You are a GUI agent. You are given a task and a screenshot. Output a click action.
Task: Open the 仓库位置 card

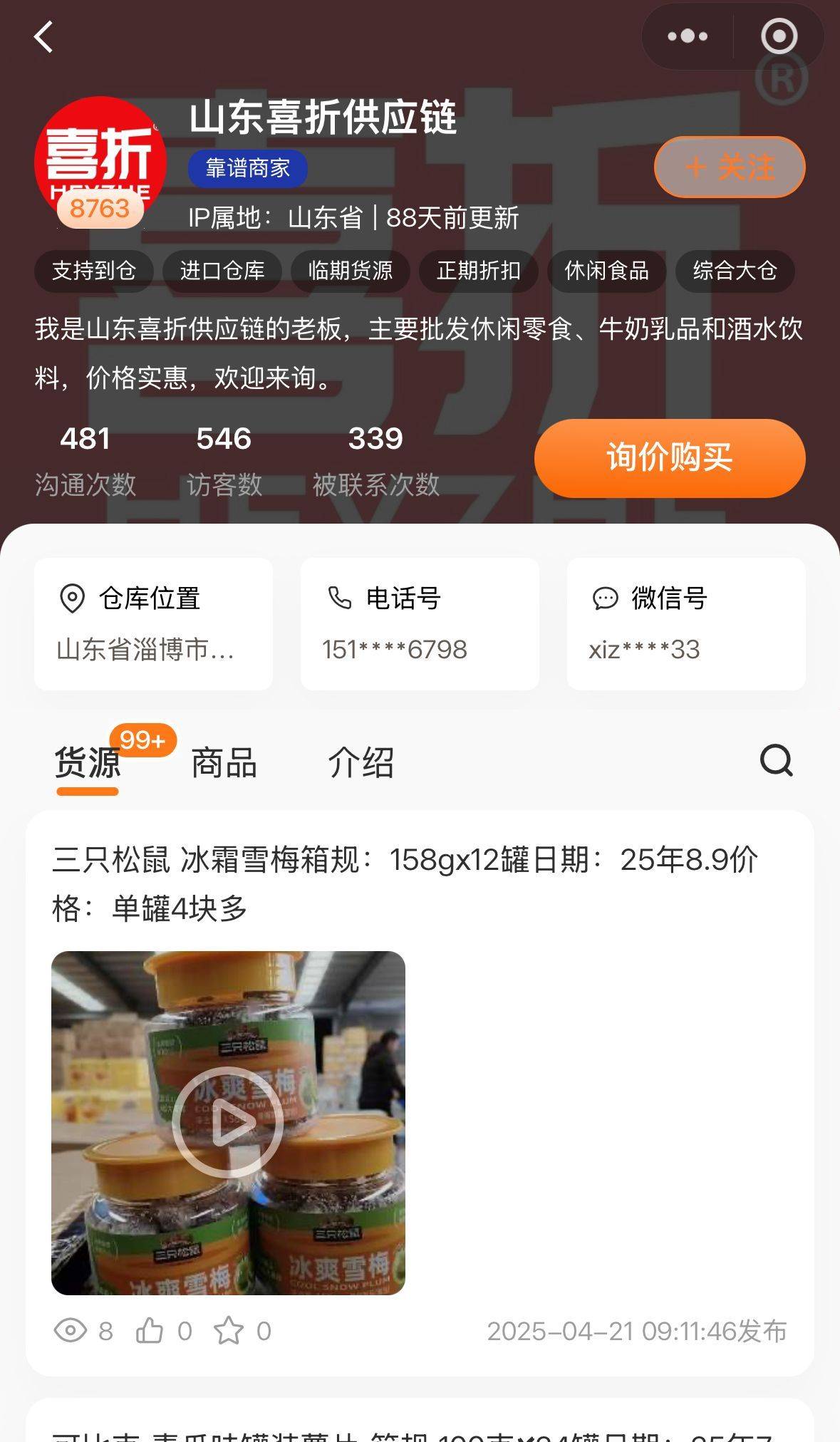point(153,624)
